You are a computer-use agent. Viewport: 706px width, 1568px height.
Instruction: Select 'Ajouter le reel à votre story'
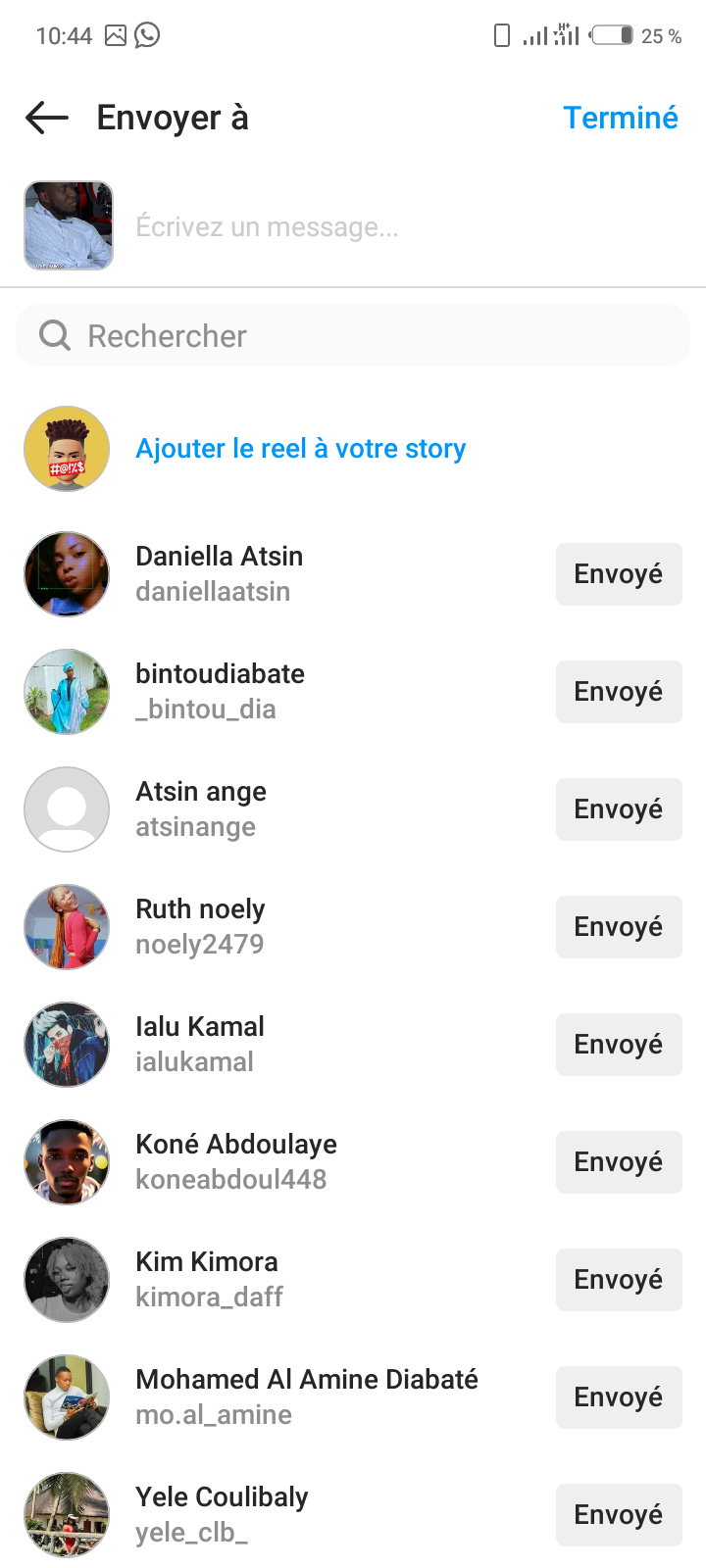tap(301, 449)
